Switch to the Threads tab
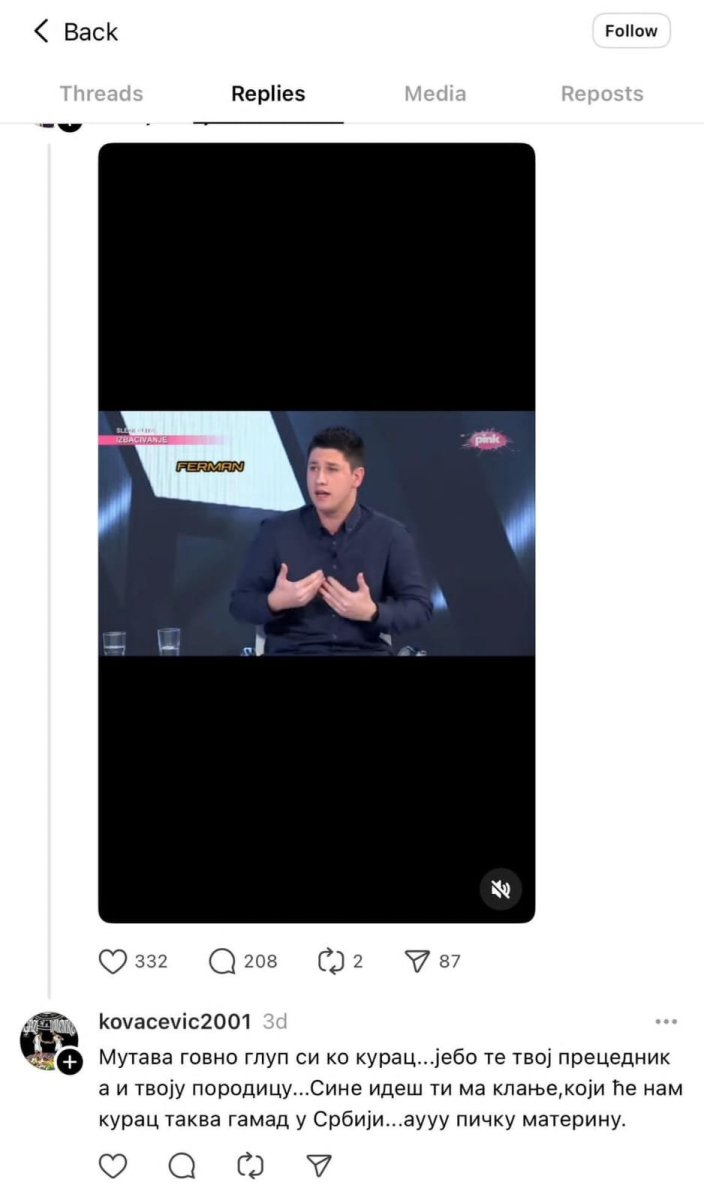The image size is (704, 1200). point(101,94)
